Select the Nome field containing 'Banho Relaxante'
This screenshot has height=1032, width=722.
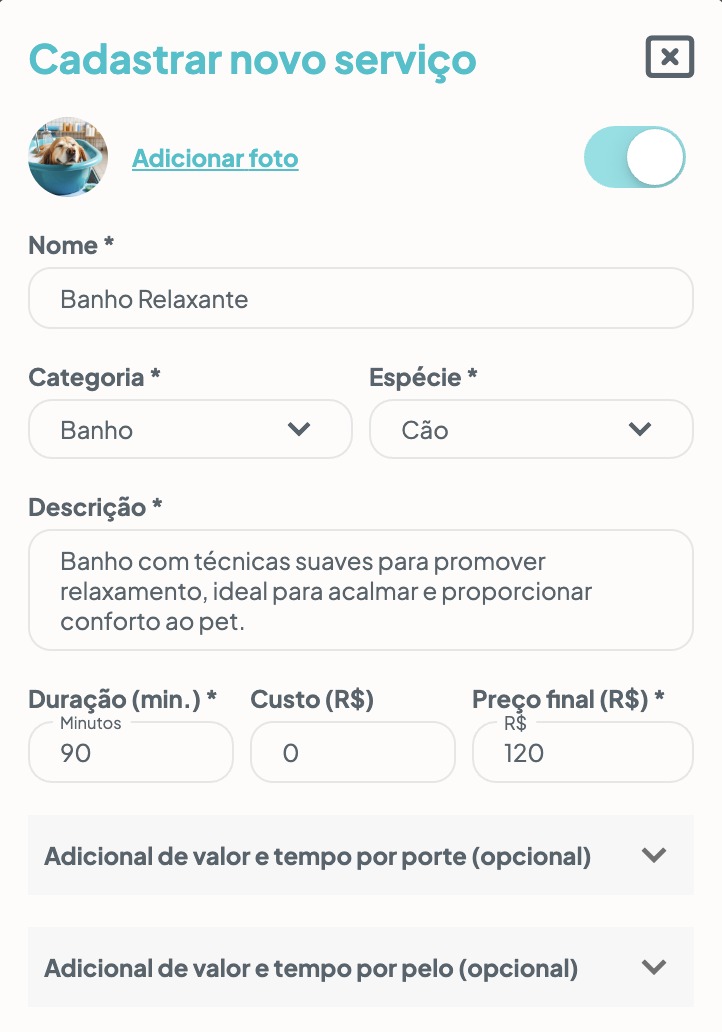pyautogui.click(x=360, y=298)
